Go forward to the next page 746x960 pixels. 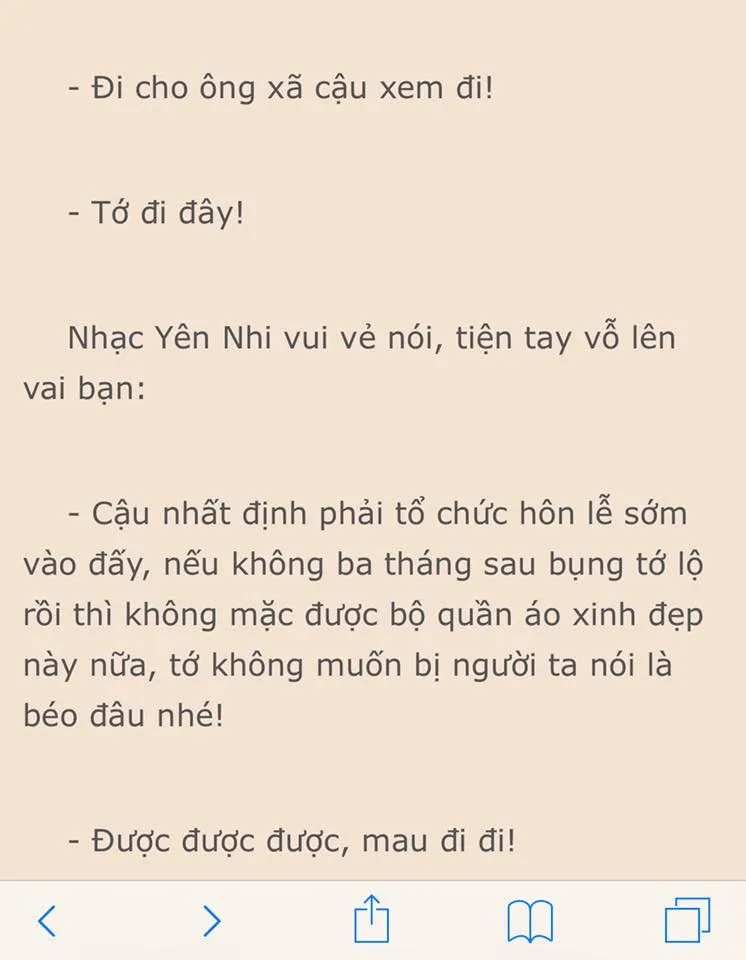tap(211, 920)
